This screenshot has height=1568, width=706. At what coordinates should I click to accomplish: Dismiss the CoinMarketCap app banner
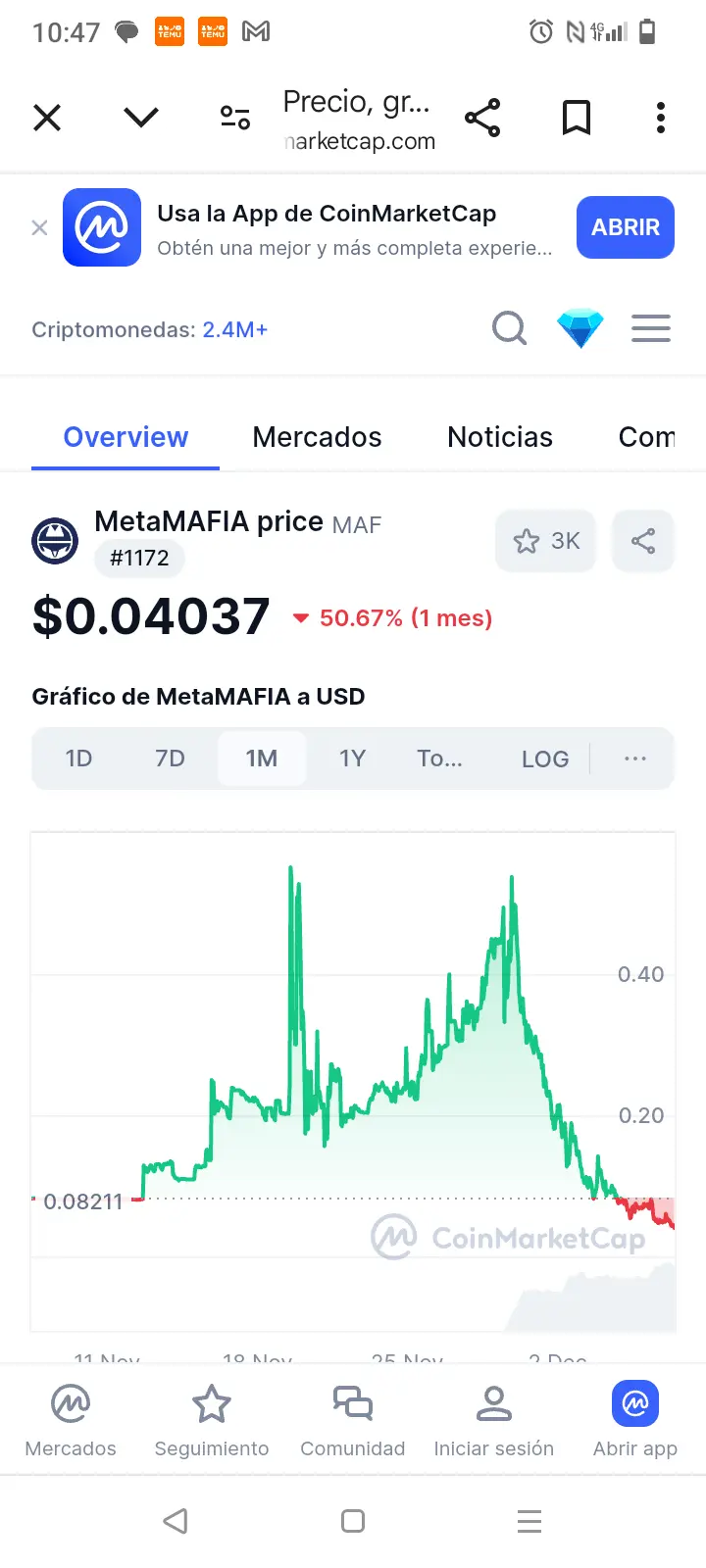[x=39, y=227]
